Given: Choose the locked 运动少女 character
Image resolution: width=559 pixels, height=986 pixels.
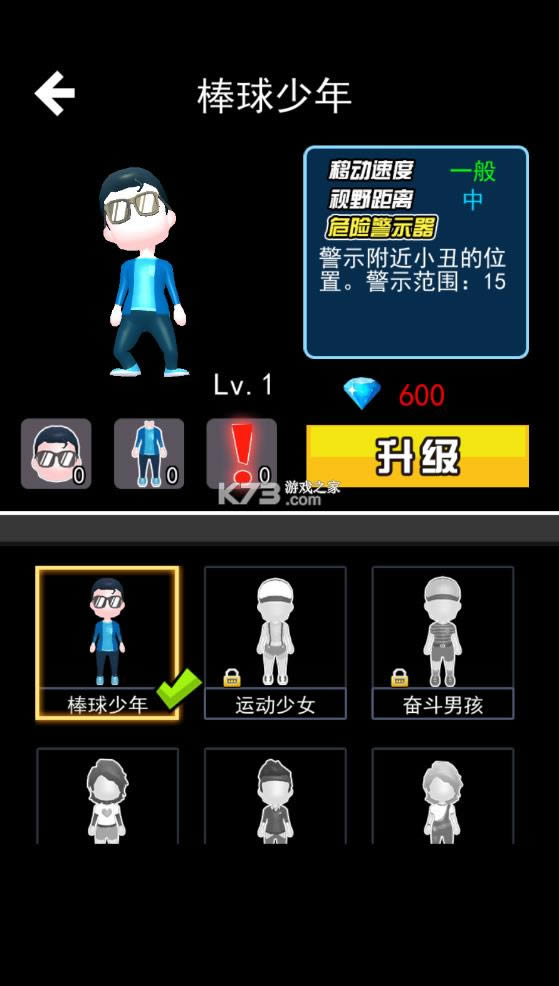Looking at the screenshot, I should 275,643.
